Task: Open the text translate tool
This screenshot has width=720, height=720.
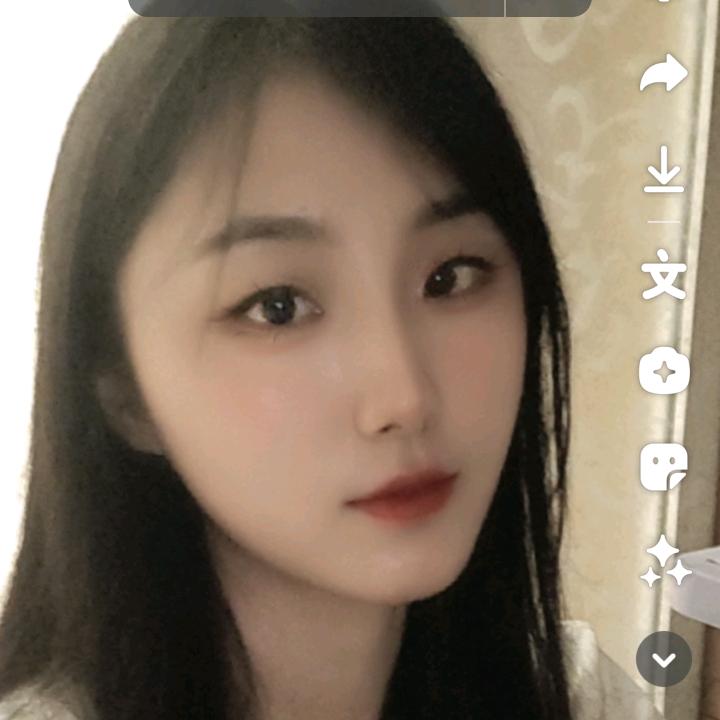Action: [664, 275]
